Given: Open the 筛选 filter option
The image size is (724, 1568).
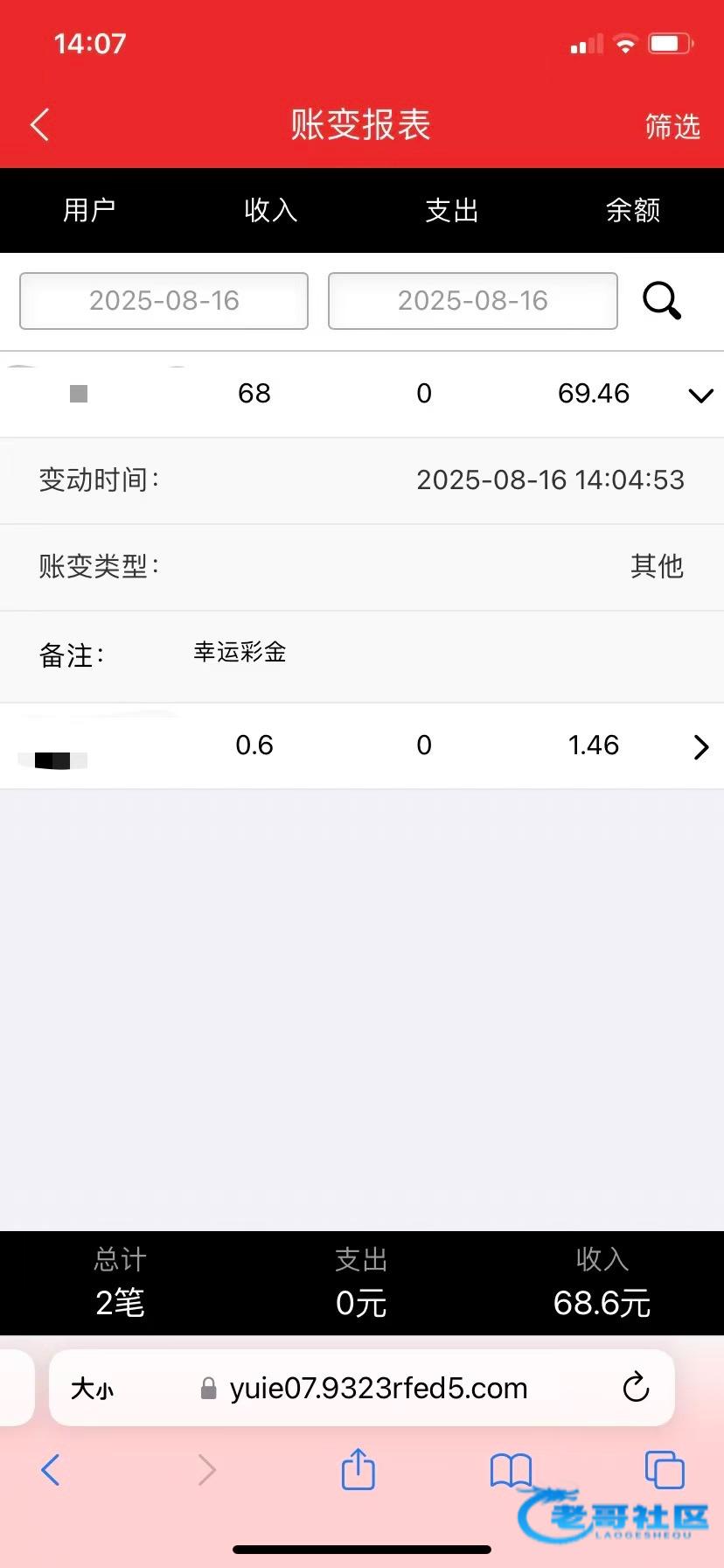Looking at the screenshot, I should coord(672,126).
